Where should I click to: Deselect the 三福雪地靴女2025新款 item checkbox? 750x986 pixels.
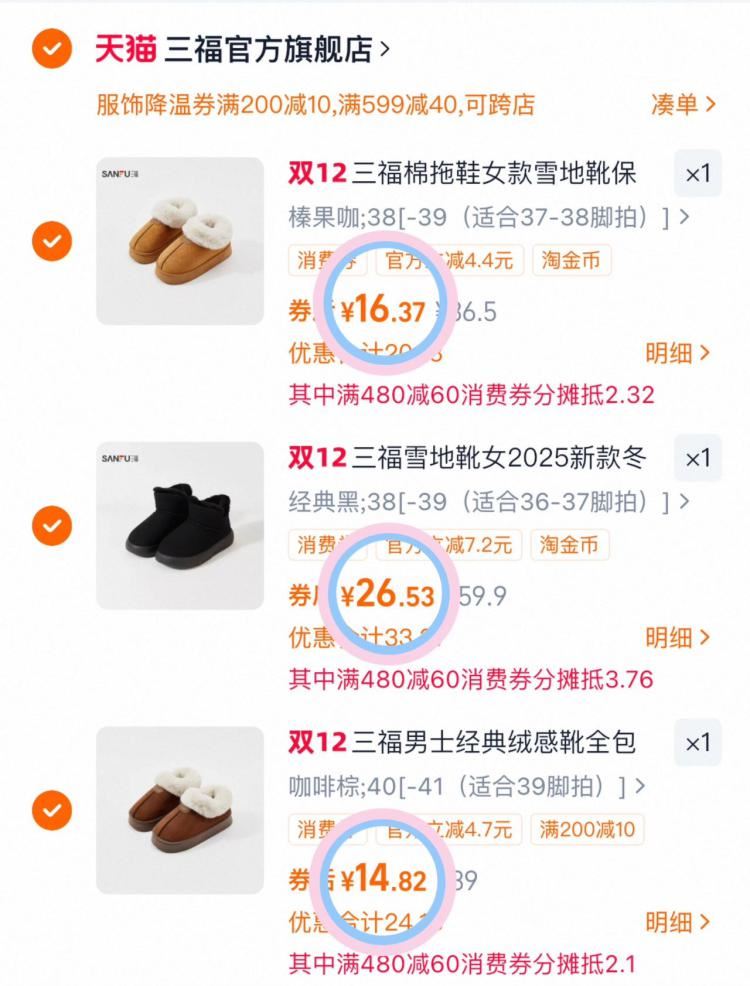coord(52,525)
